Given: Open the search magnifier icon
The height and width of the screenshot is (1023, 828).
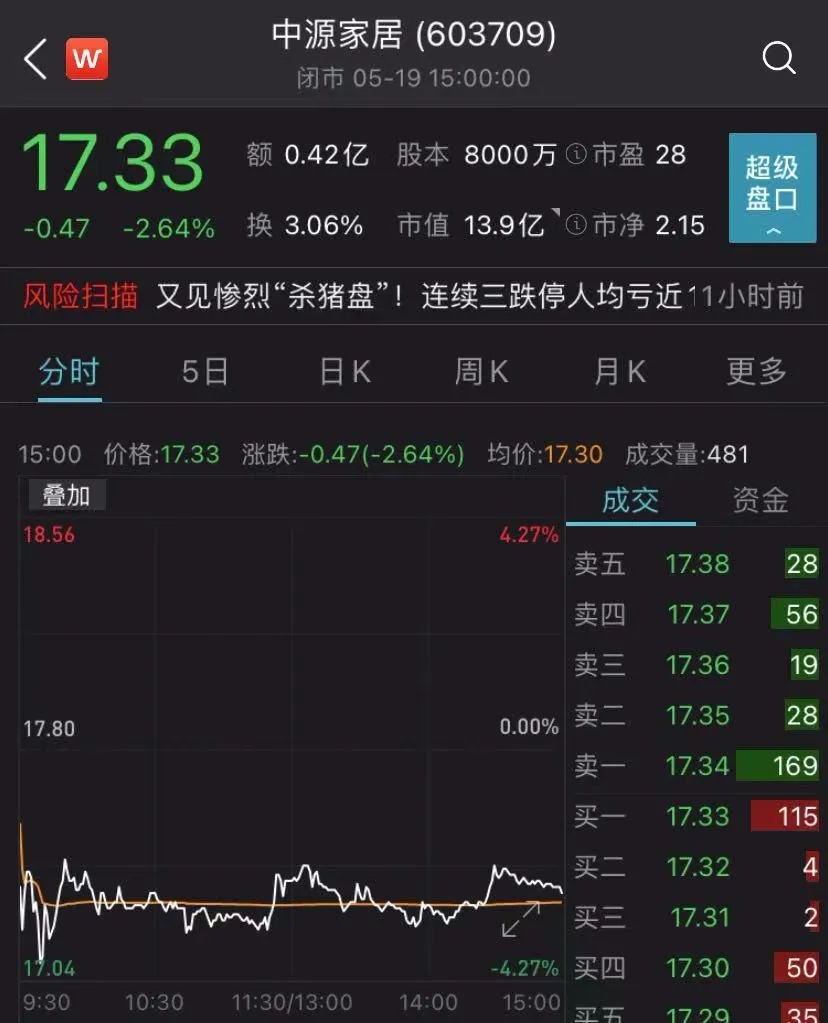Looking at the screenshot, I should click(778, 58).
